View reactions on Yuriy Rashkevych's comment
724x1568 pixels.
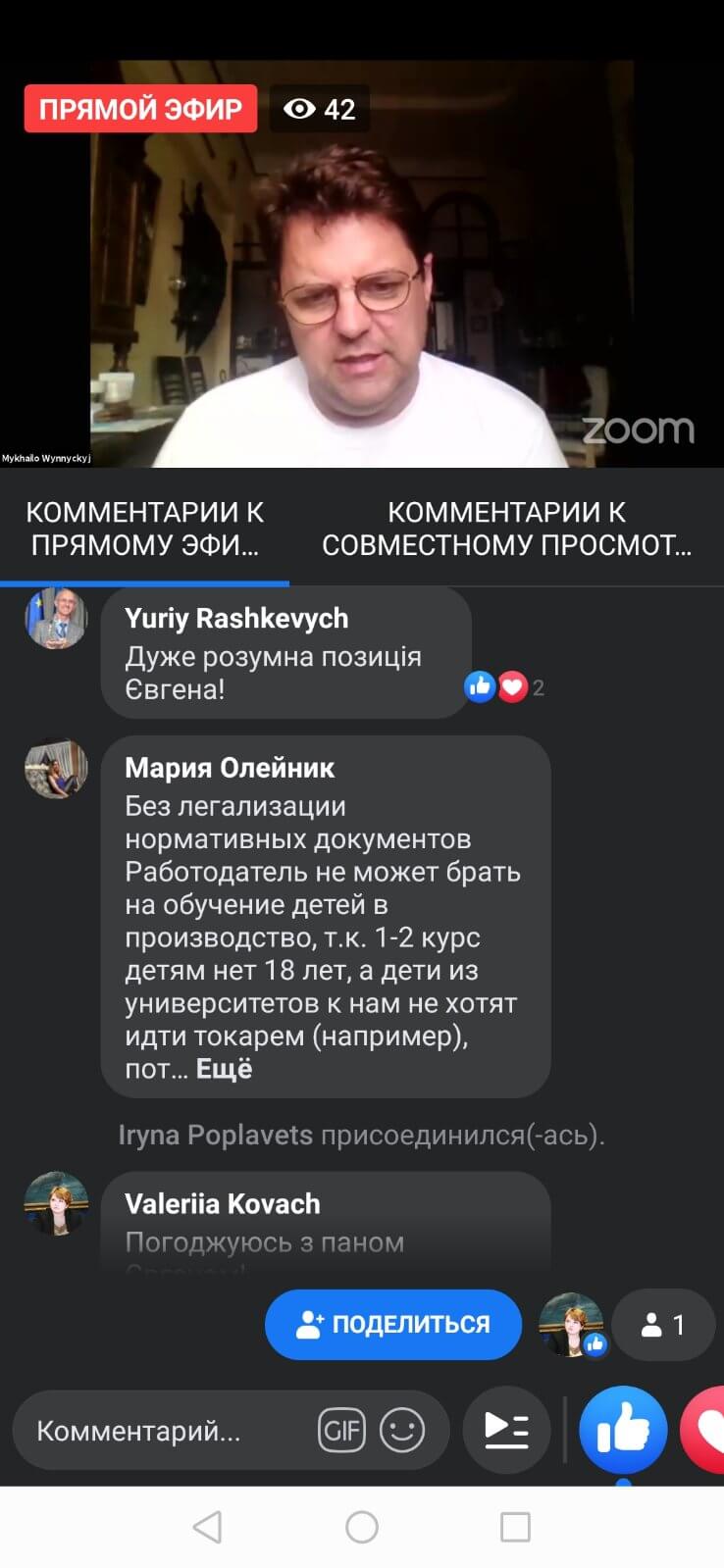[x=503, y=687]
